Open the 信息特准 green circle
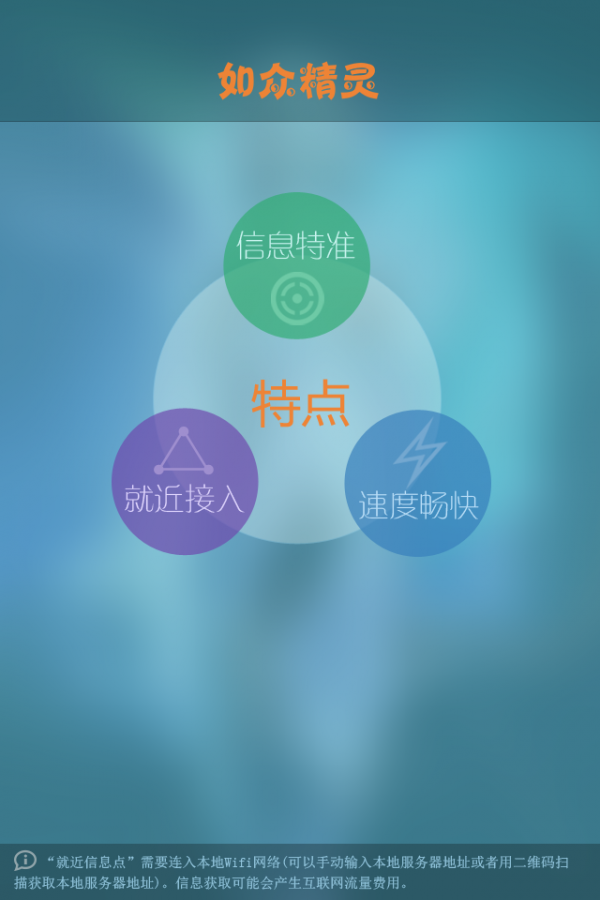600x900 pixels. click(x=296, y=266)
